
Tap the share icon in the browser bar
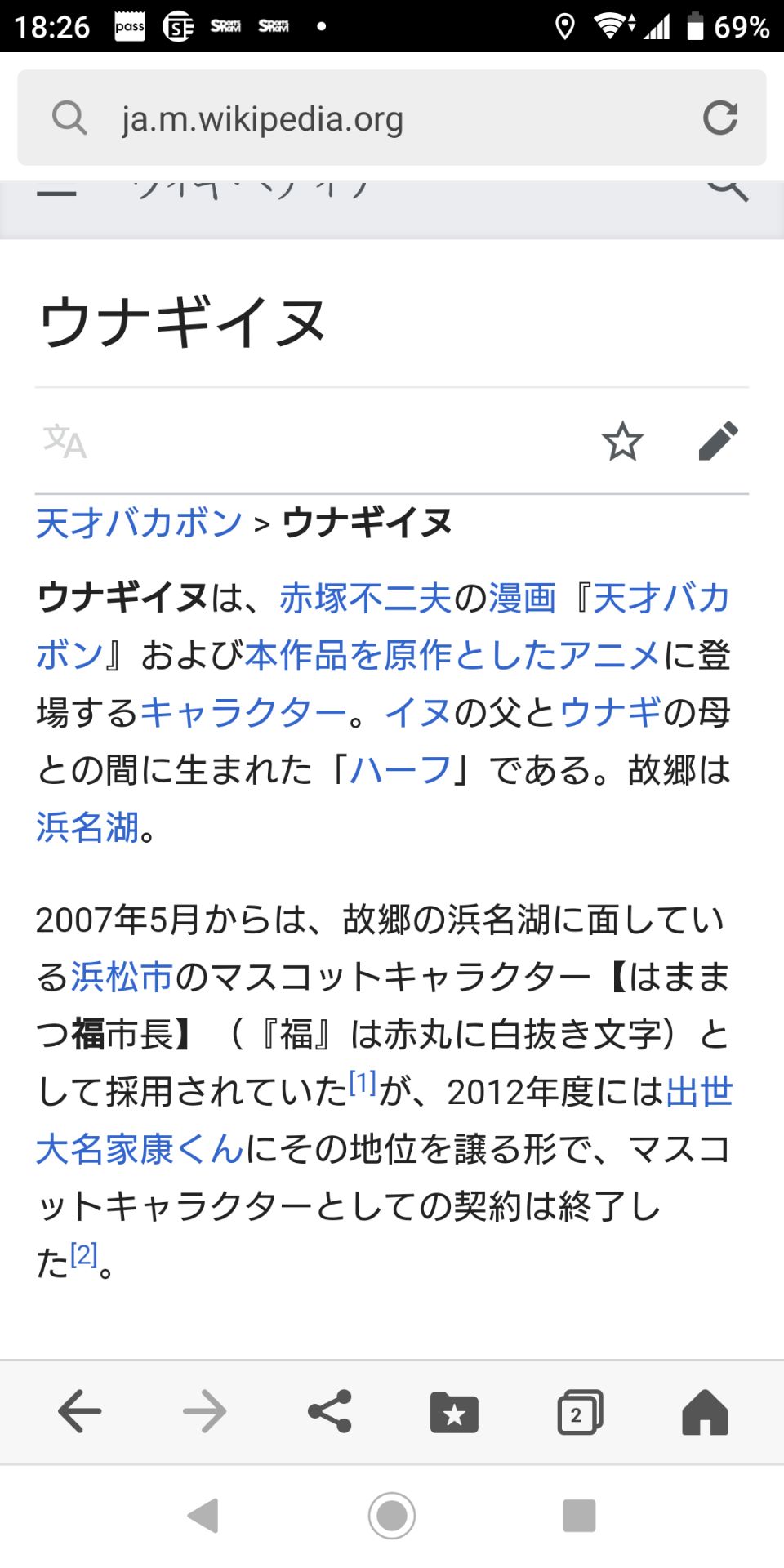point(330,1411)
